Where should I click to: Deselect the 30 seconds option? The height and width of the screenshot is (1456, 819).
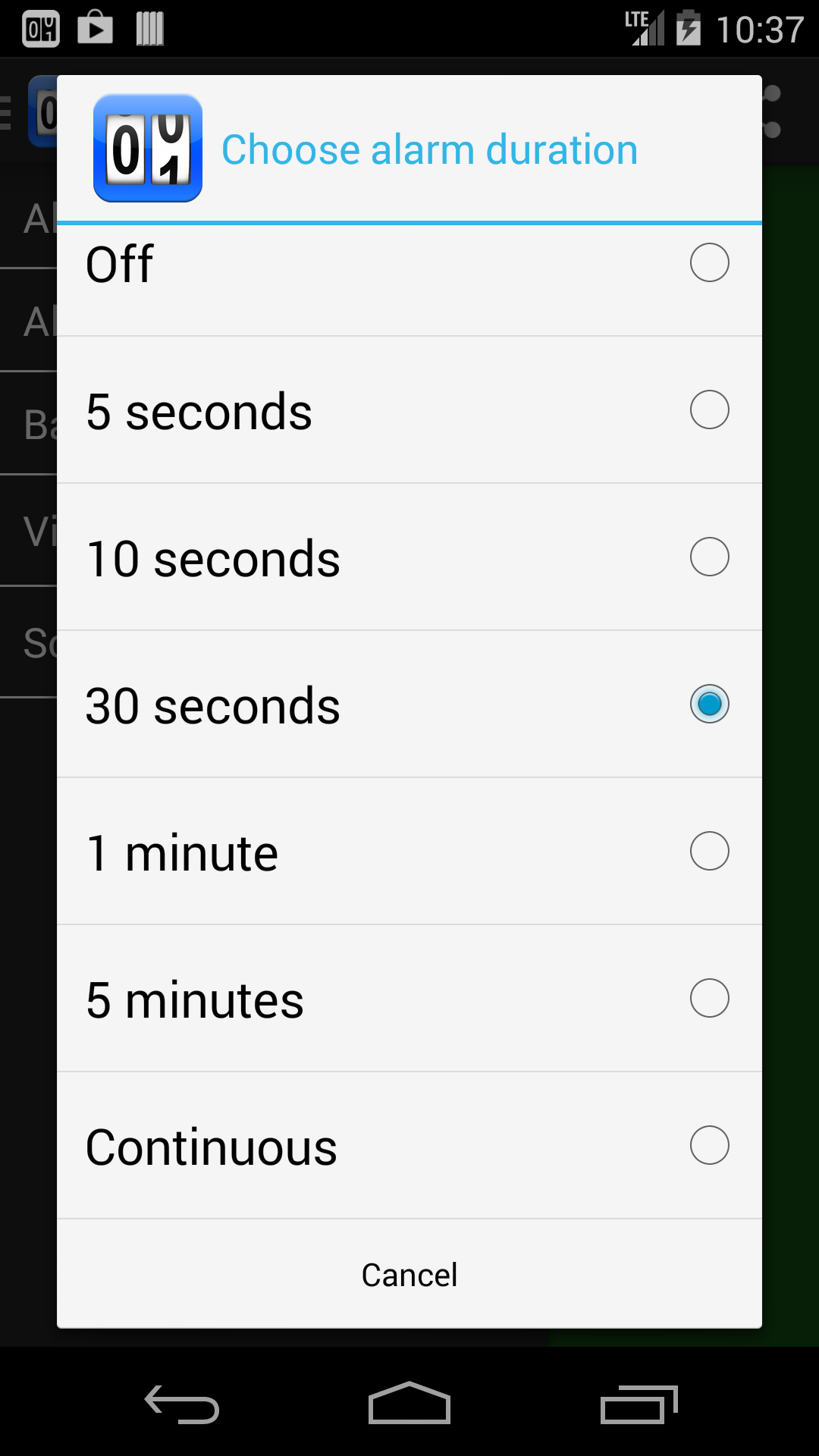tap(709, 704)
